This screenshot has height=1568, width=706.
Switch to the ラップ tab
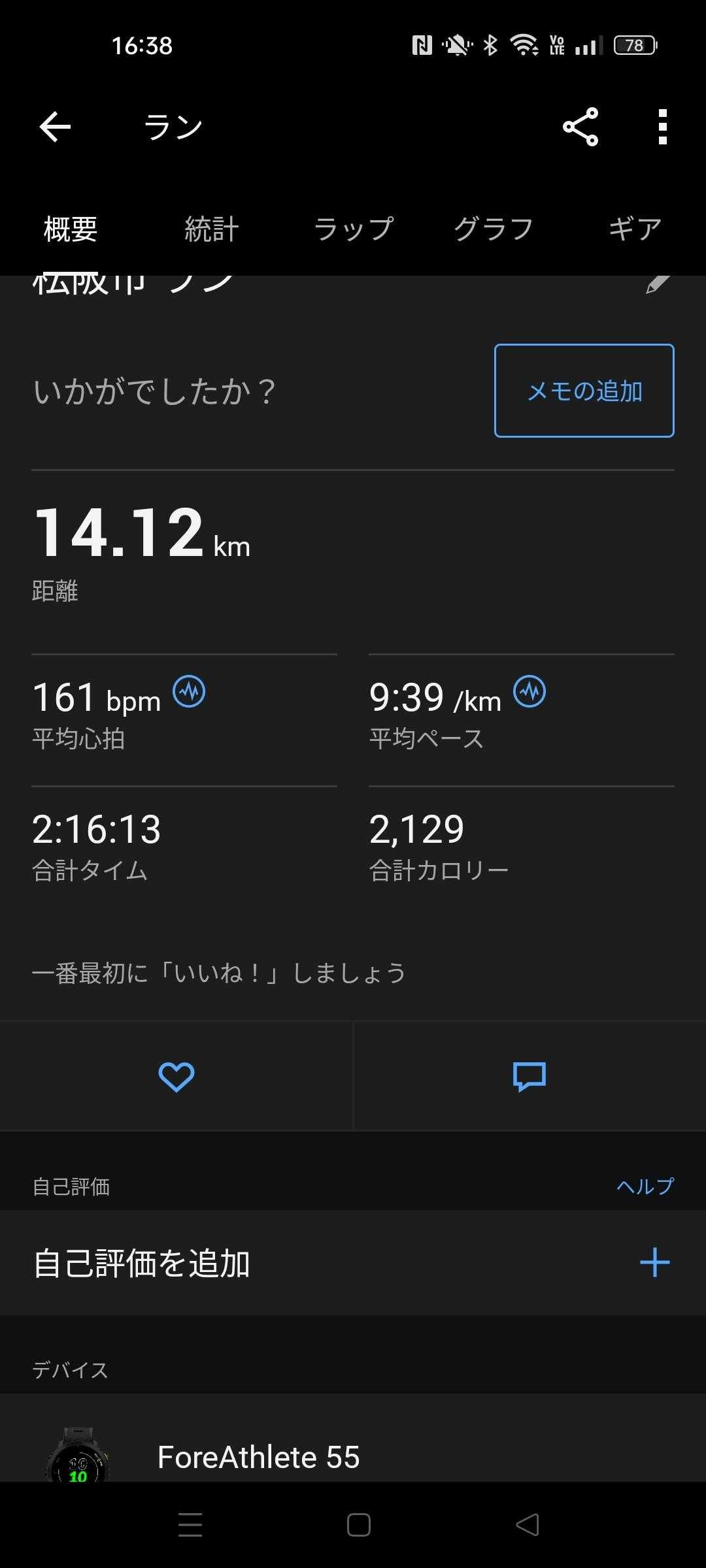[x=354, y=229]
